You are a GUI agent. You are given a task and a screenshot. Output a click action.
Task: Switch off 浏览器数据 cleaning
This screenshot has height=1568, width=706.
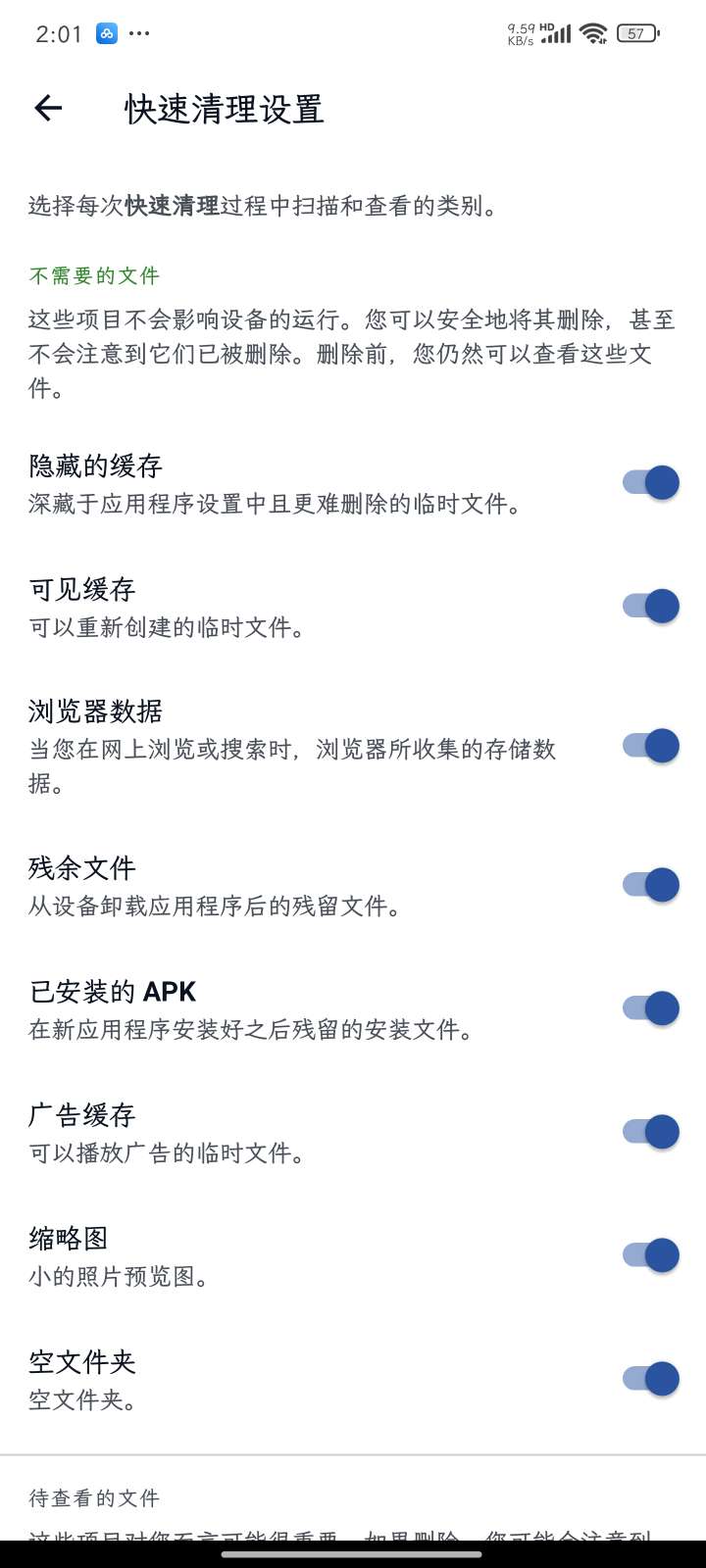[x=651, y=746]
